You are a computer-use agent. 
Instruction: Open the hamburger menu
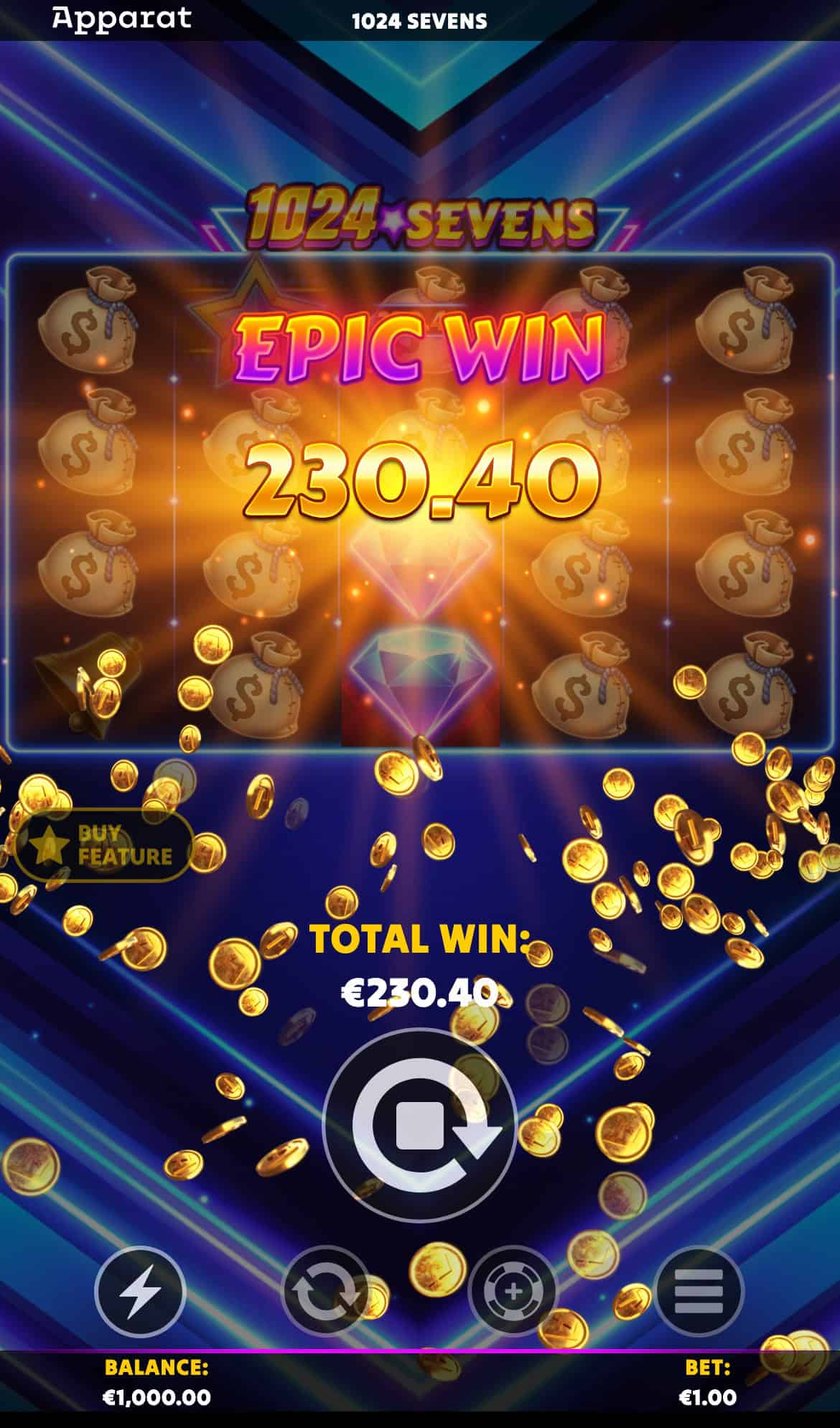[x=699, y=1291]
